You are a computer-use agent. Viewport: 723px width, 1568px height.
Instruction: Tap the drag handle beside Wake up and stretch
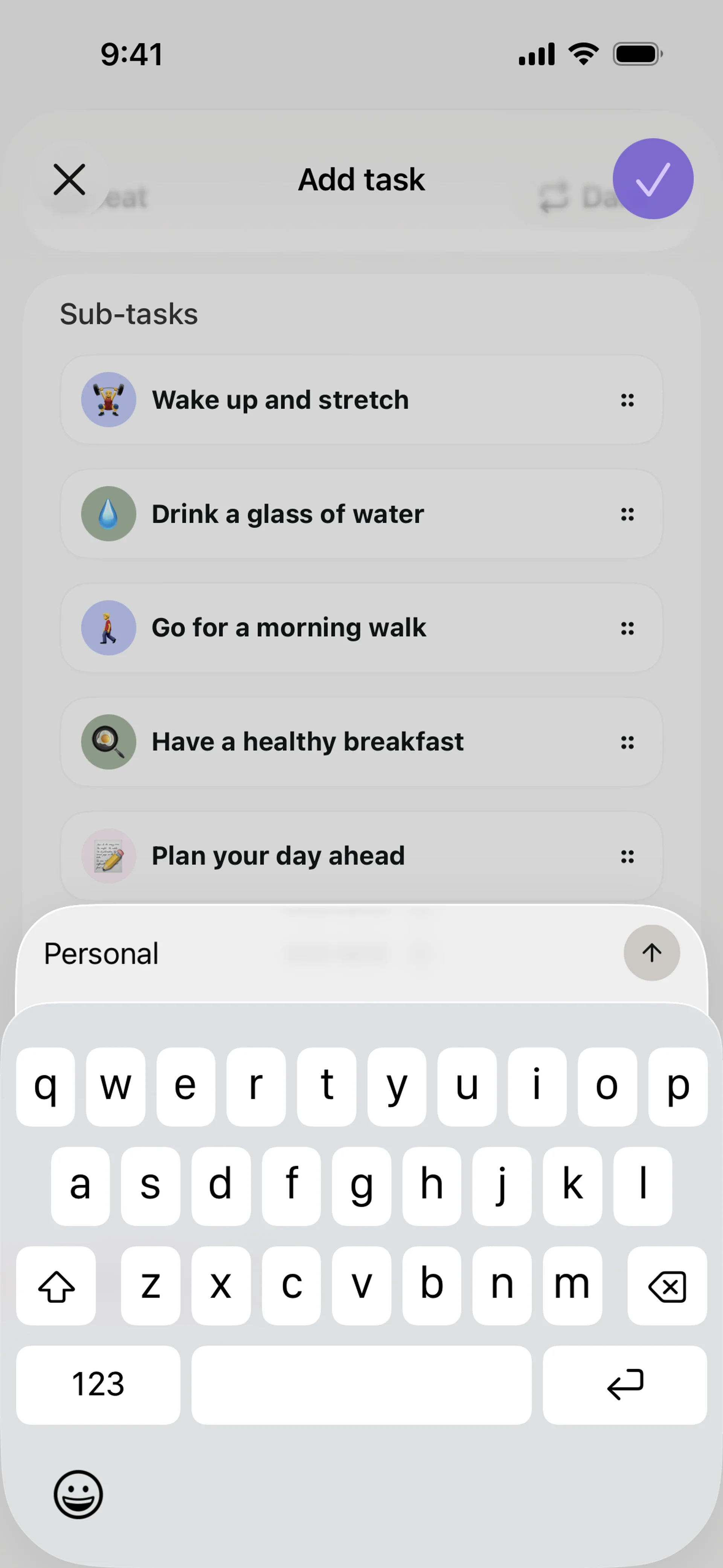pos(627,400)
